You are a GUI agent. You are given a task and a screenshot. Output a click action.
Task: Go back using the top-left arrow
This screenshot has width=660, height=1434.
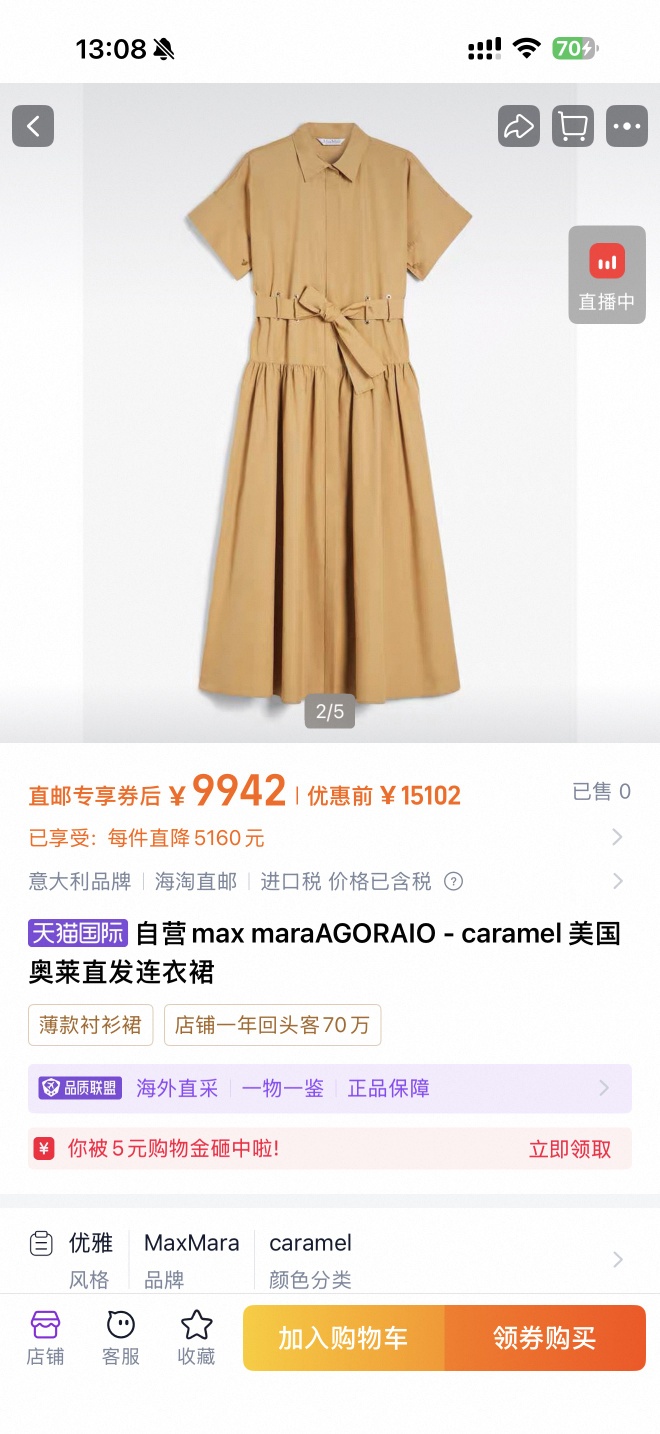pos(33,127)
